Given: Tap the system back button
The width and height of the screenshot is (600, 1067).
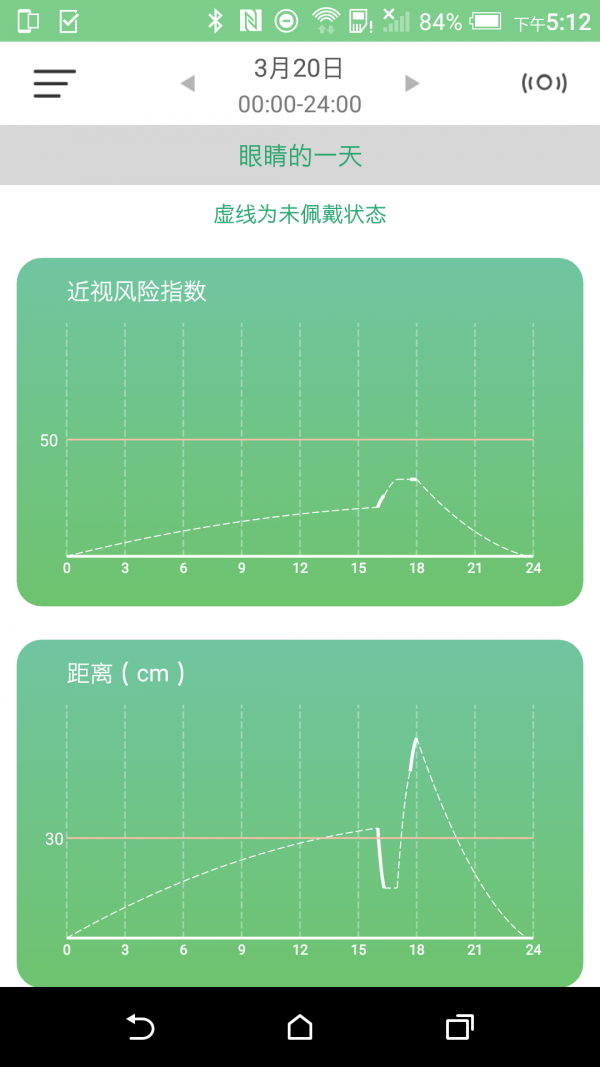Looking at the screenshot, I should (x=140, y=1026).
